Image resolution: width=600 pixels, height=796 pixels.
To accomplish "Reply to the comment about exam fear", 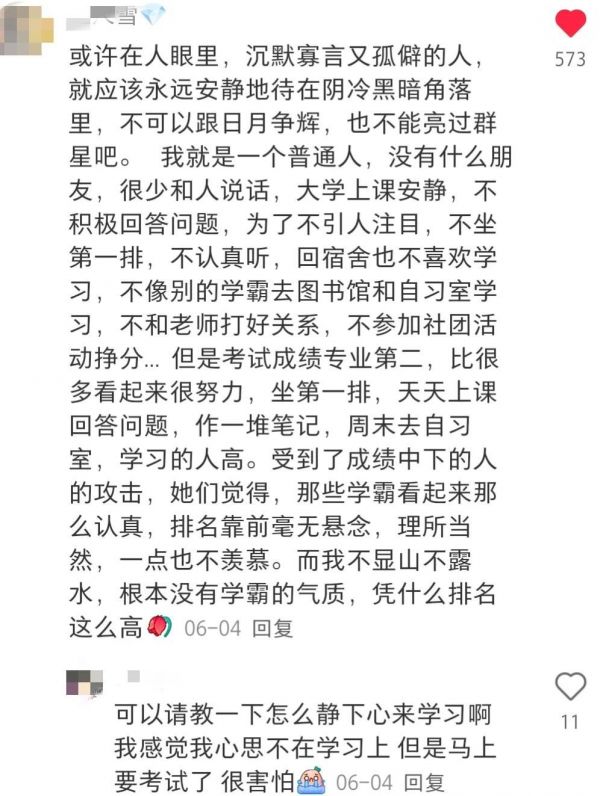I will click(424, 781).
